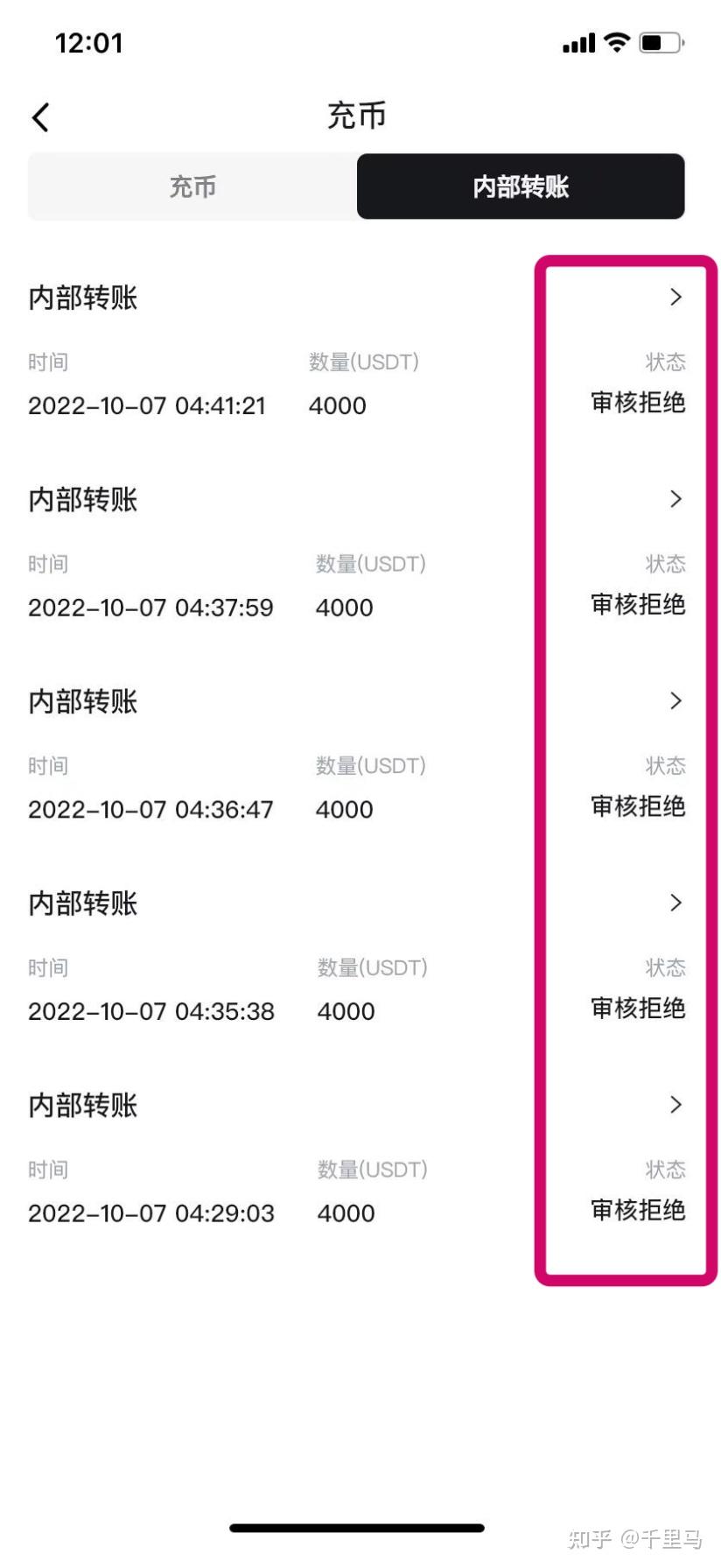
Task: Expand details for the 04:35:38 transfer
Action: tap(676, 903)
